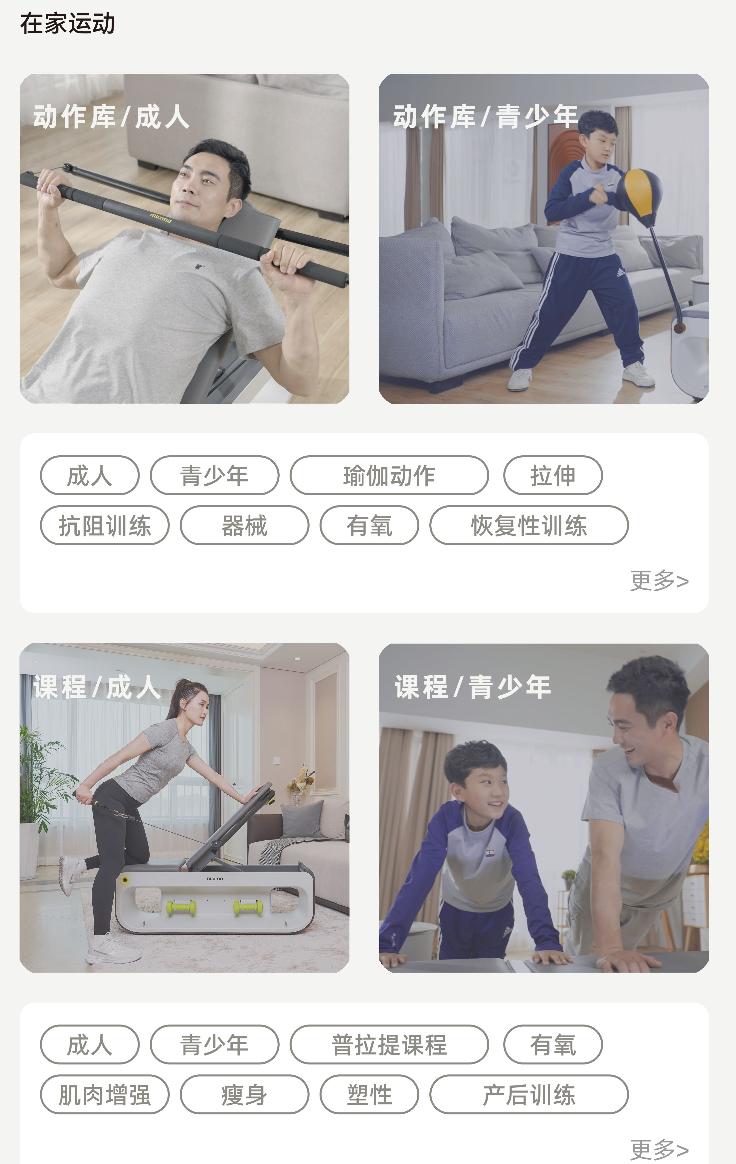Image resolution: width=736 pixels, height=1164 pixels.
Task: Tap the 拉伸 tag
Action: 552,476
